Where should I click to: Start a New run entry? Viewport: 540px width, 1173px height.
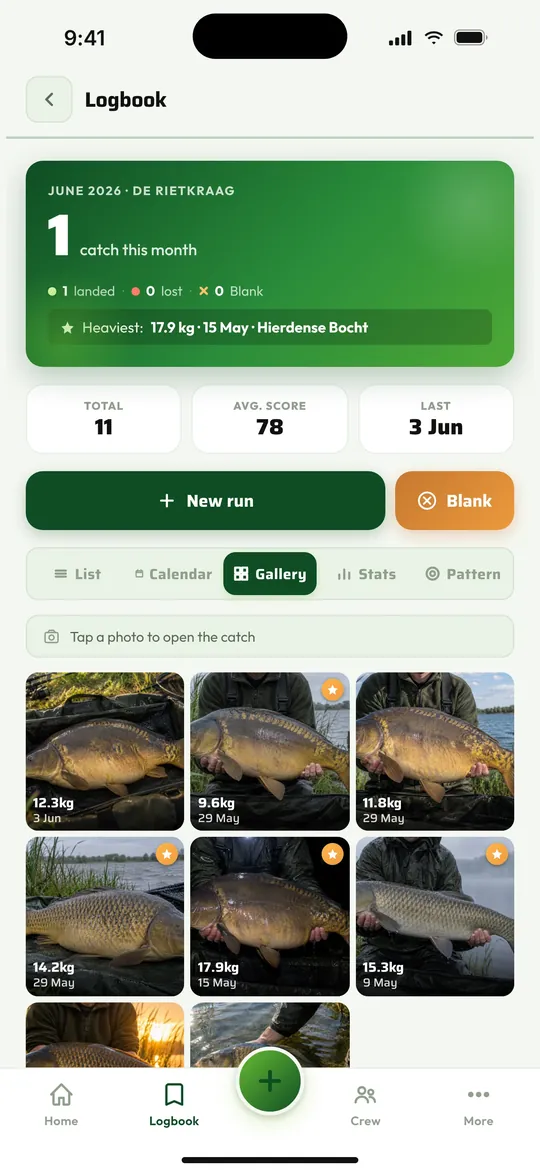point(206,500)
